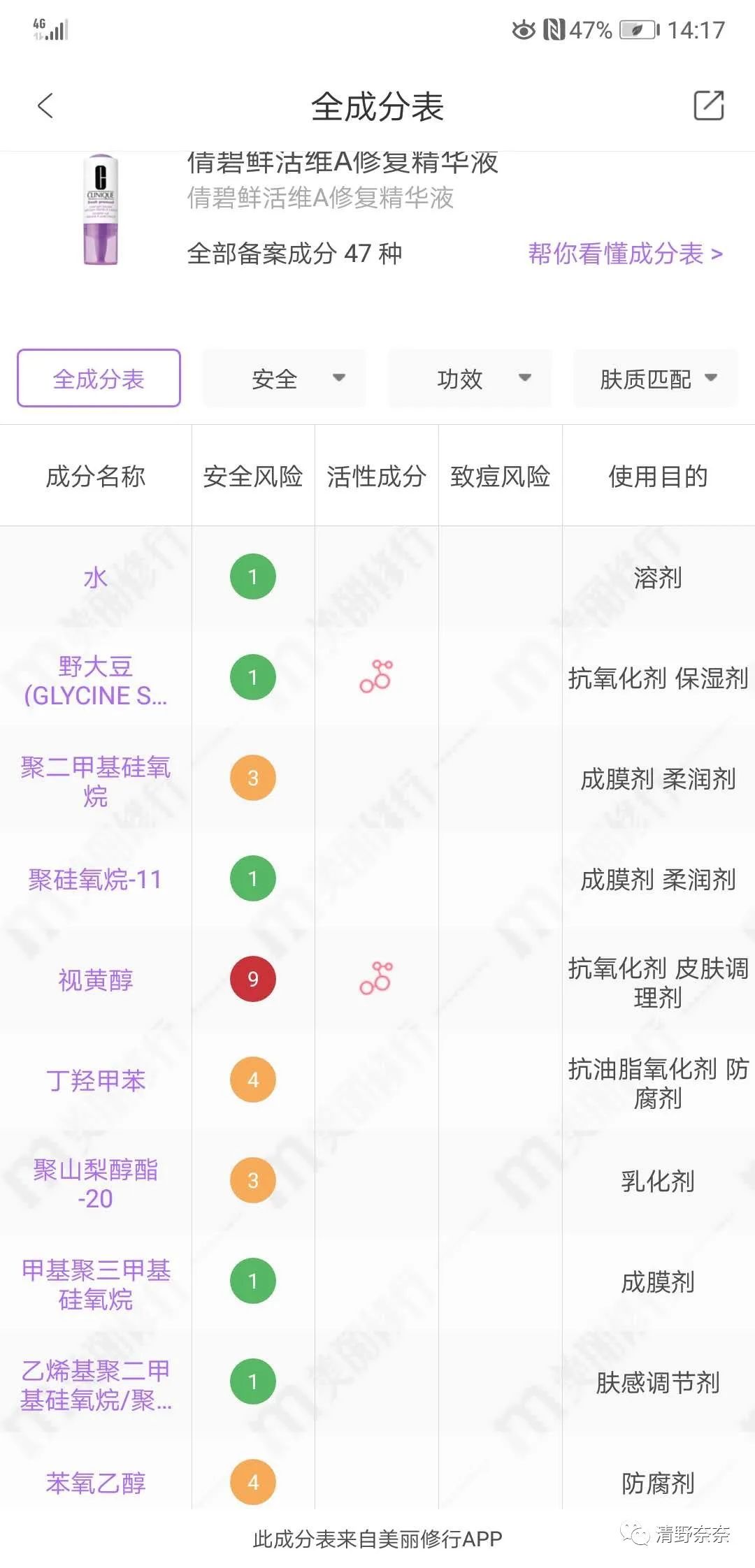Image resolution: width=755 pixels, height=1568 pixels.
Task: Go back using the top-left arrow
Action: pyautogui.click(x=45, y=106)
